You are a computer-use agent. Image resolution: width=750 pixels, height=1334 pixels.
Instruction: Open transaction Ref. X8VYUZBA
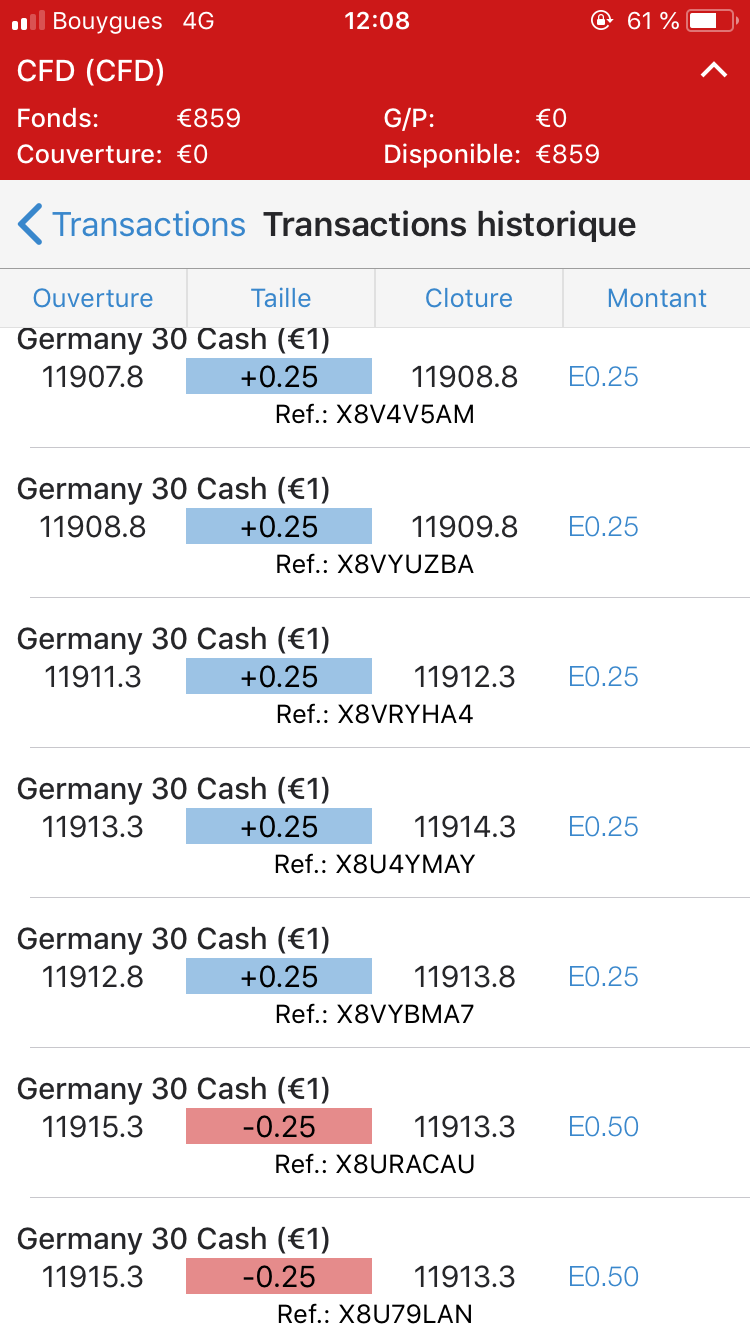374,527
